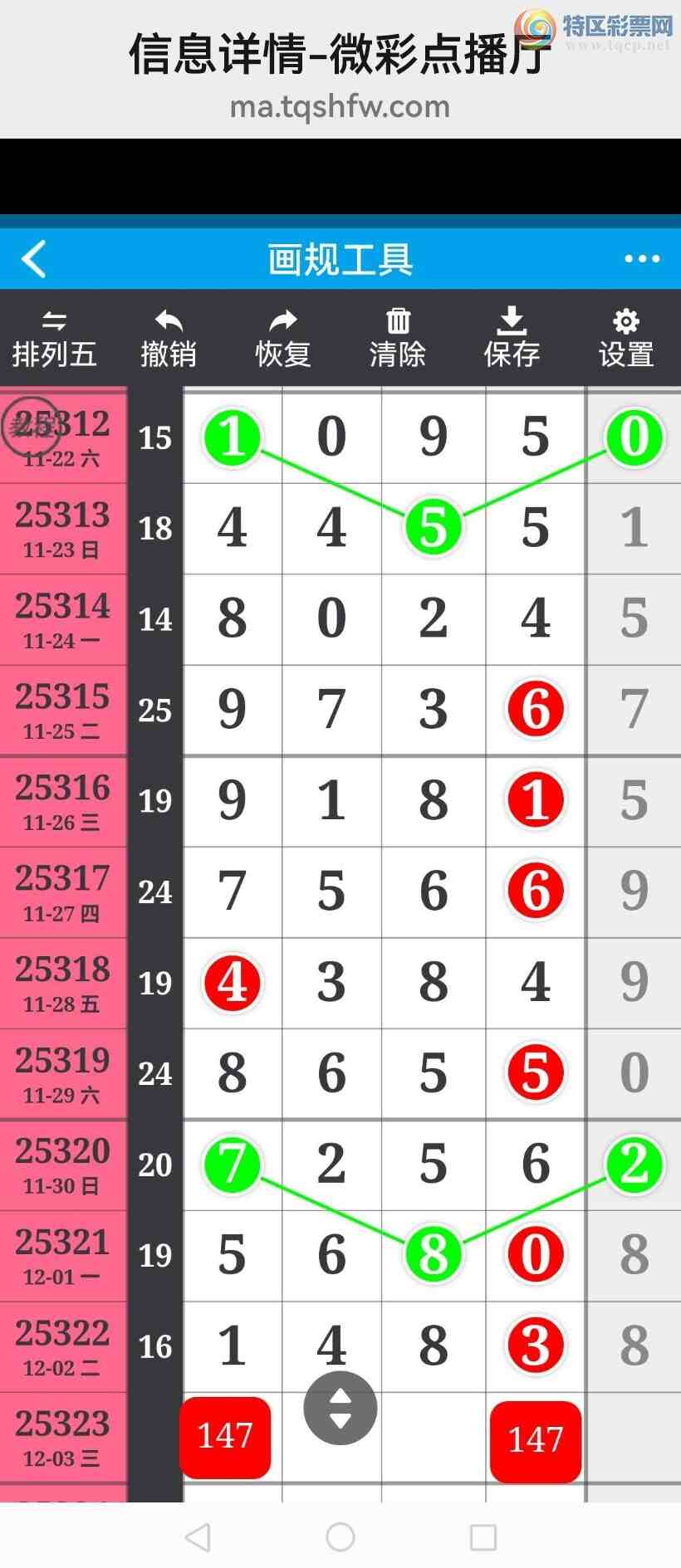Switch lottery type via 排列五
The height and width of the screenshot is (1568, 681).
pos(54,339)
